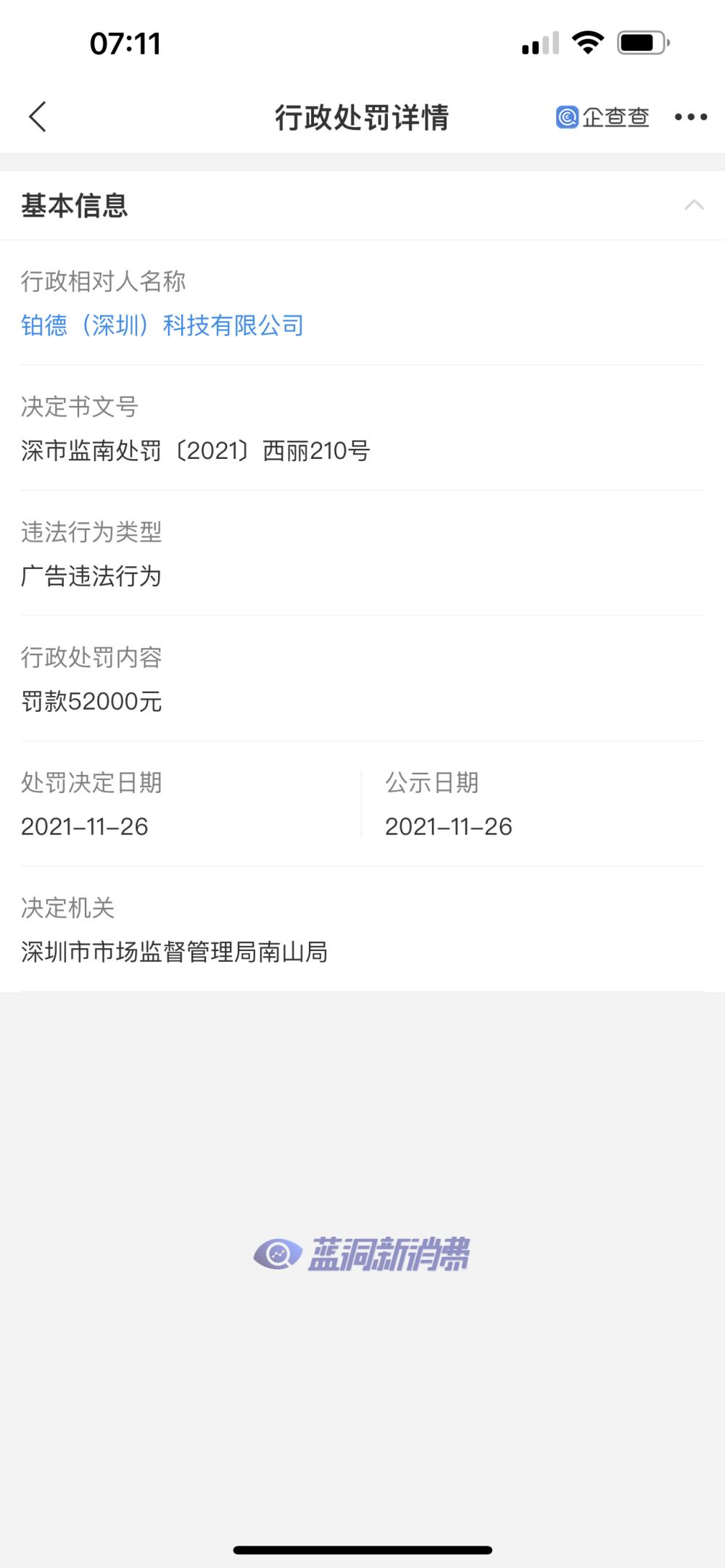Open the 铂德（深圳）科技有限公司 company link
This screenshot has height=1568, width=725.
[x=162, y=325]
